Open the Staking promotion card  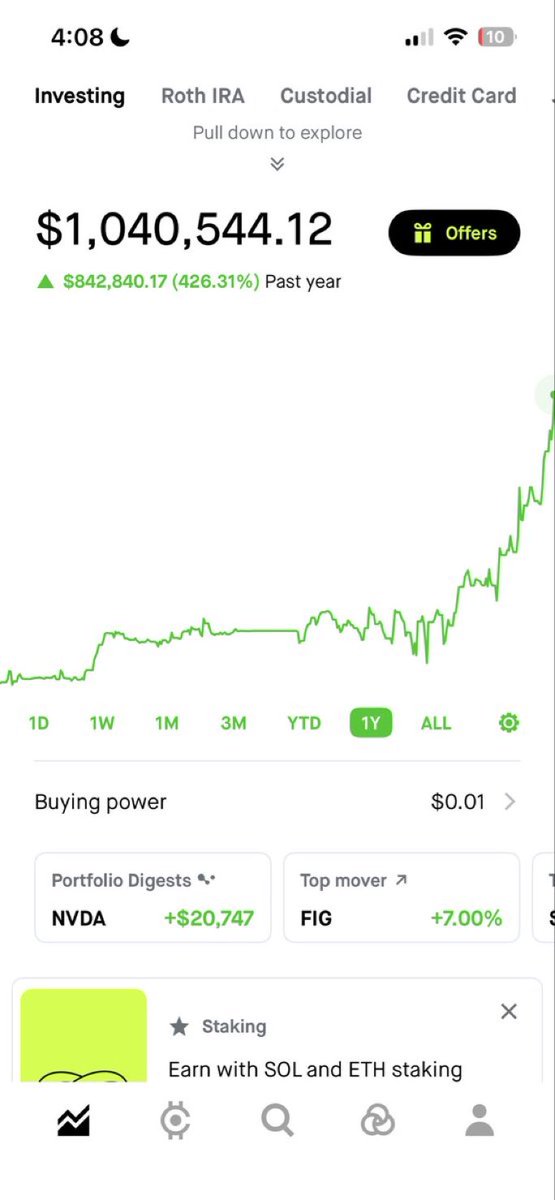pos(277,1030)
